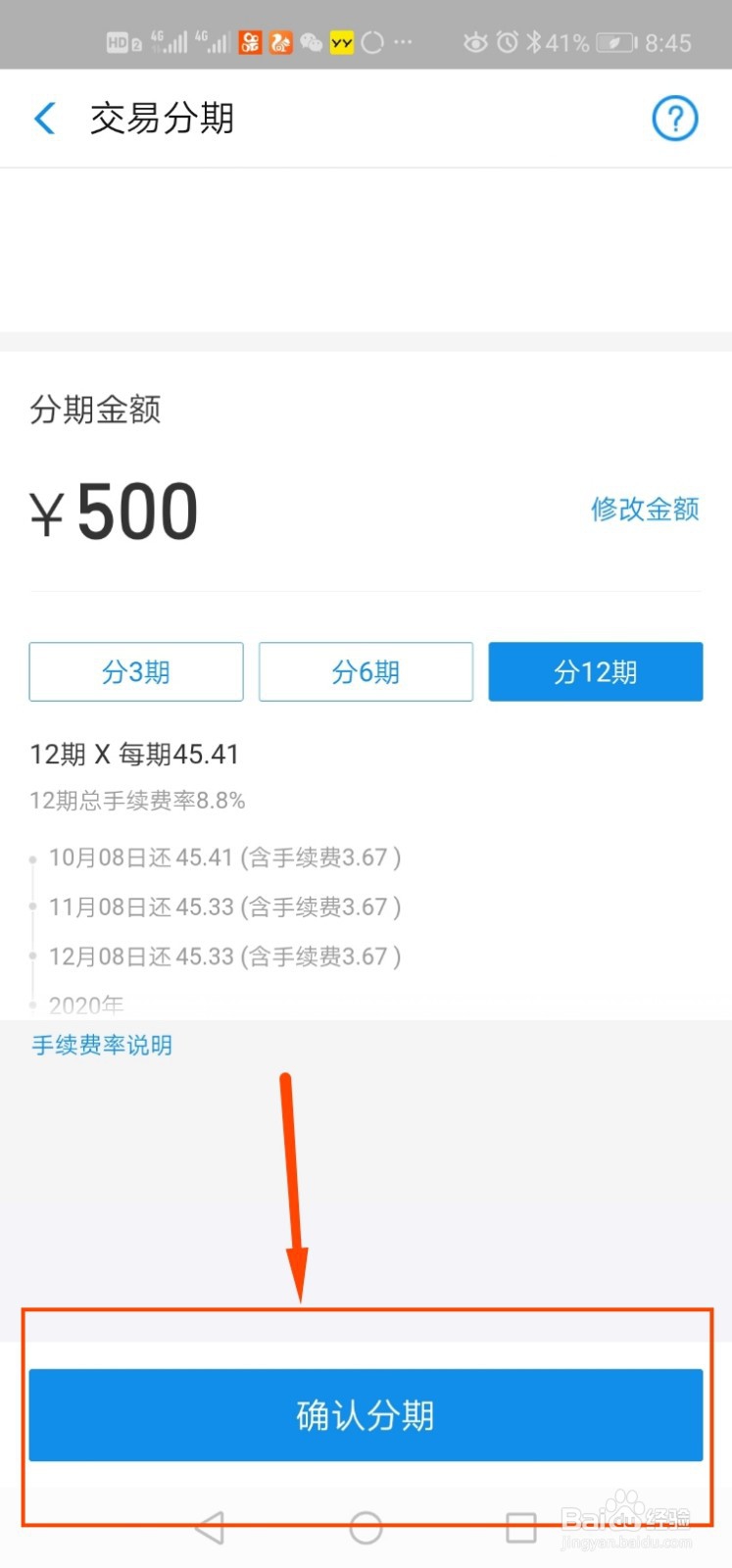732x1568 pixels.
Task: Expand 手续费率说明 details
Action: 101,1045
